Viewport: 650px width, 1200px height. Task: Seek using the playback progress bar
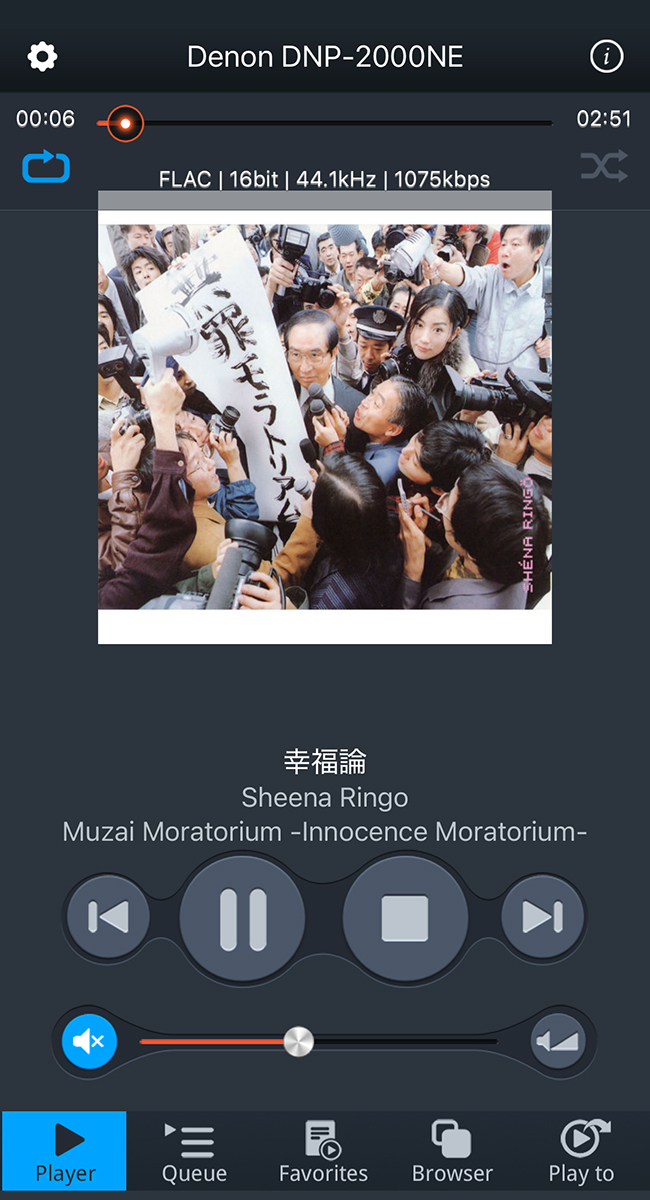[x=330, y=123]
